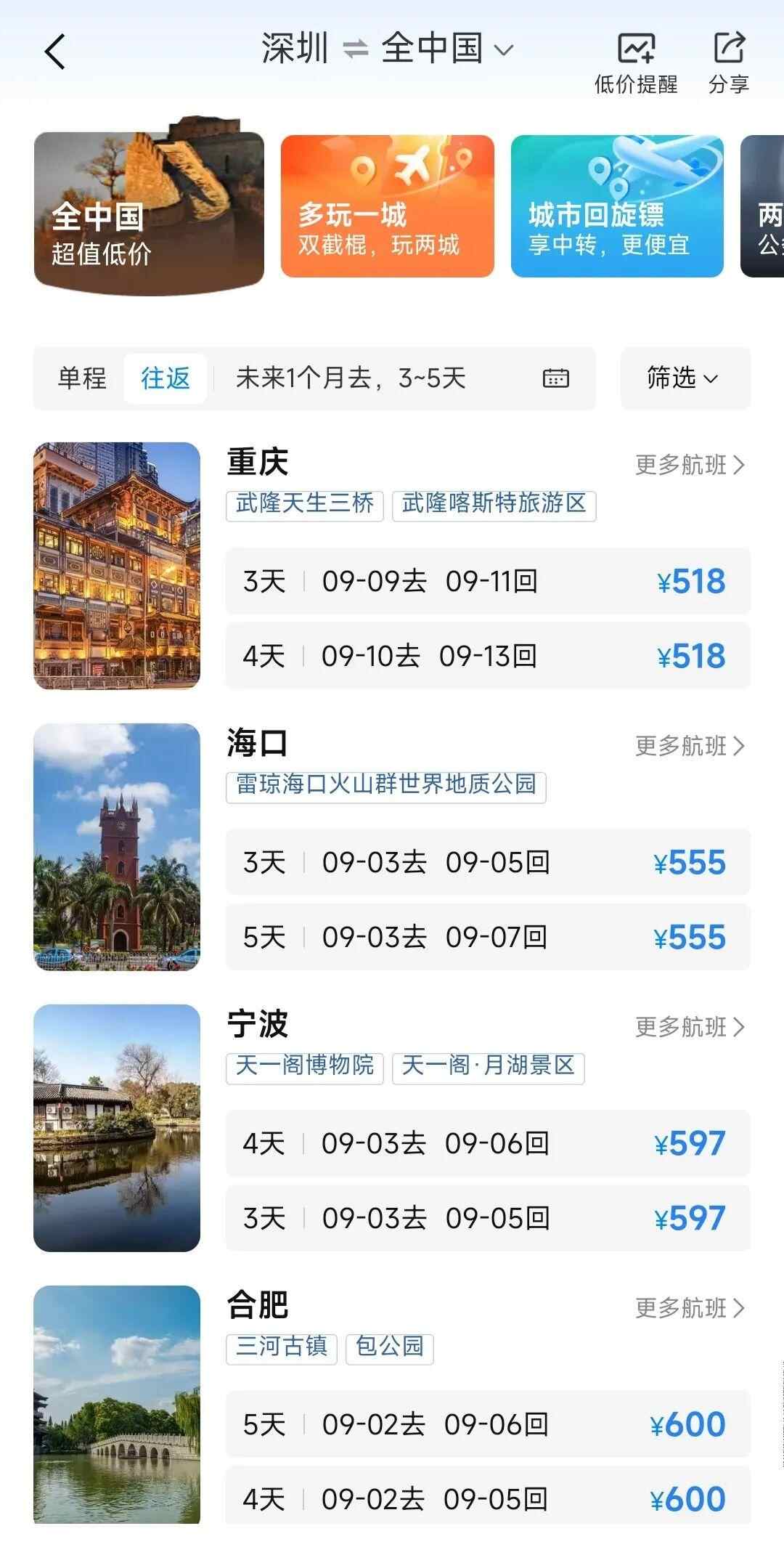This screenshot has width=784, height=1563.
Task: Choose 海口 5天 09-03去 09-07回 flight
Action: pos(488,938)
